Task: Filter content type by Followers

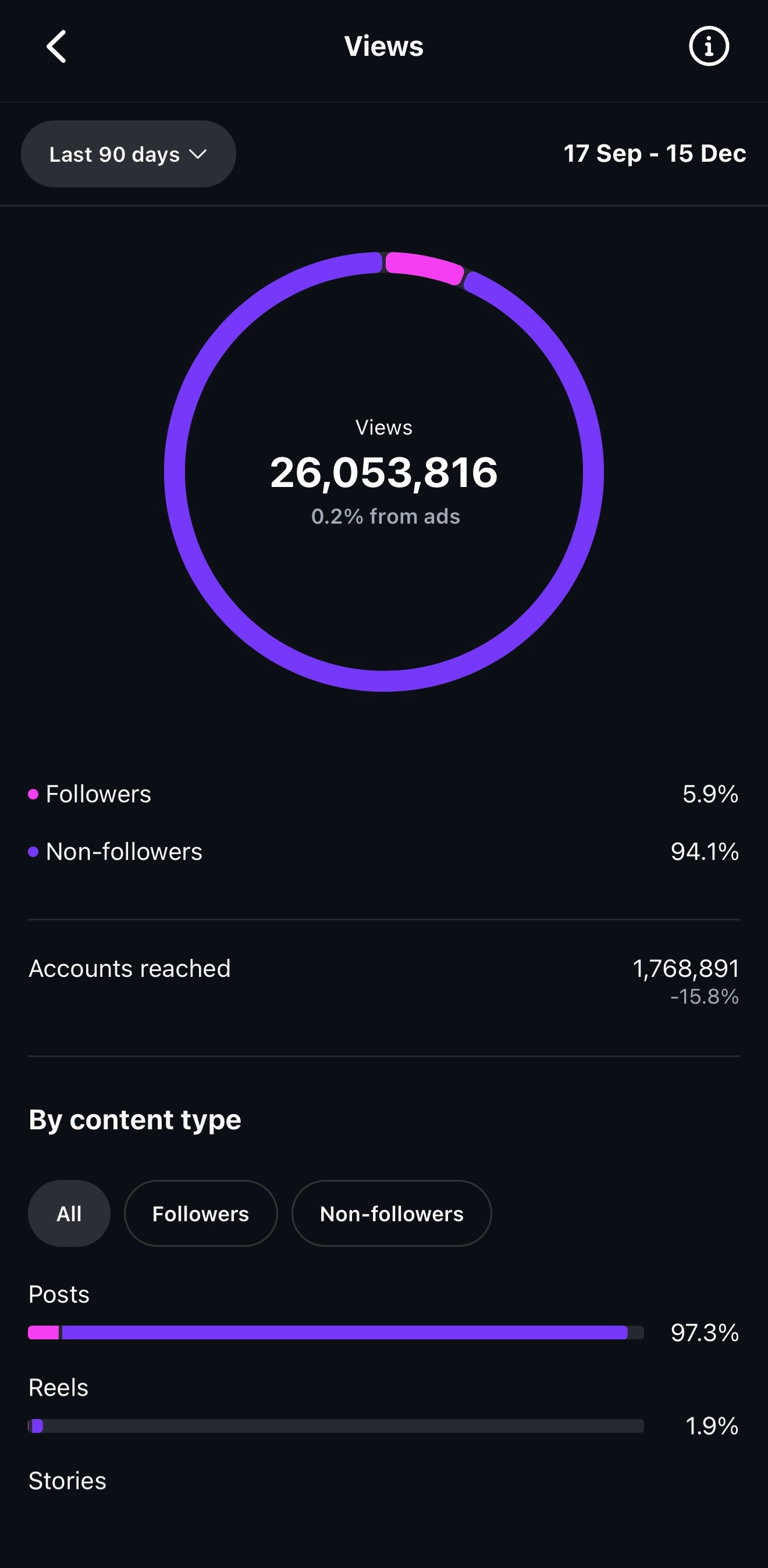Action: (200, 1214)
